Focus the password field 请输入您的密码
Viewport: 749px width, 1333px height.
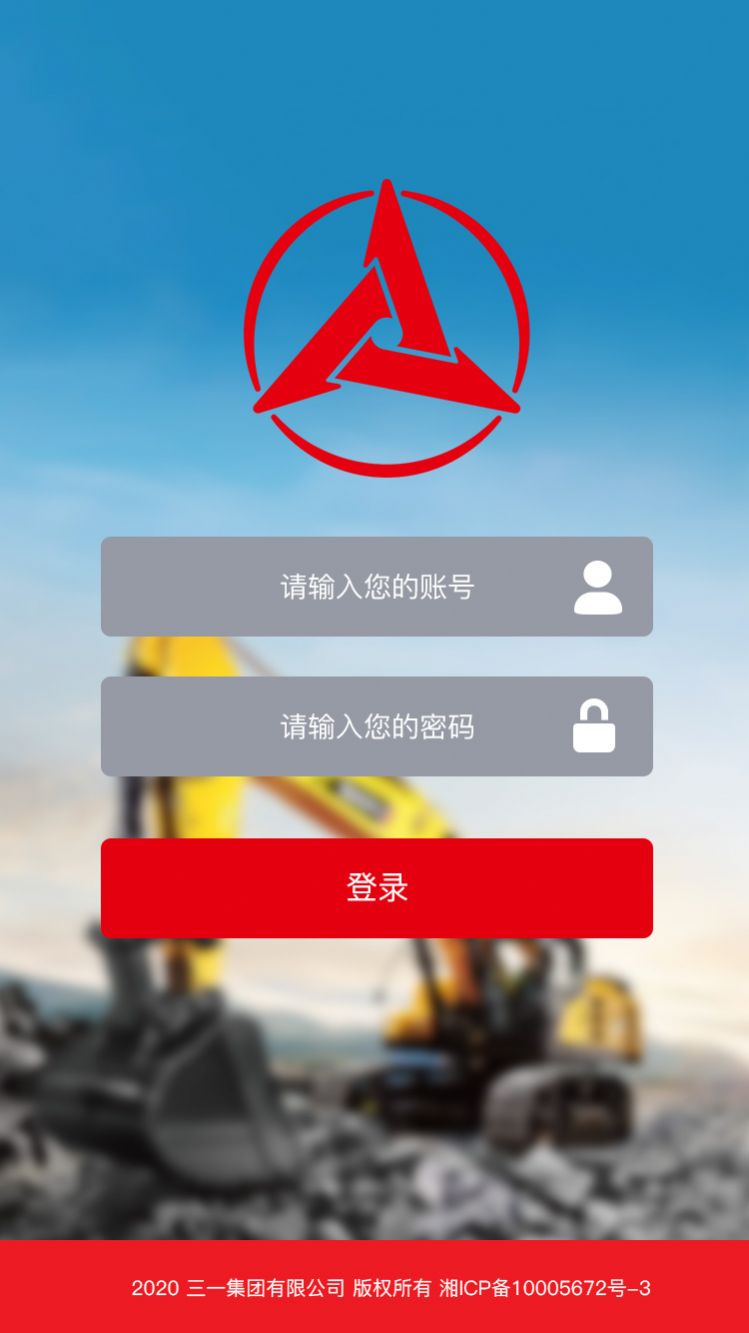pyautogui.click(x=376, y=726)
